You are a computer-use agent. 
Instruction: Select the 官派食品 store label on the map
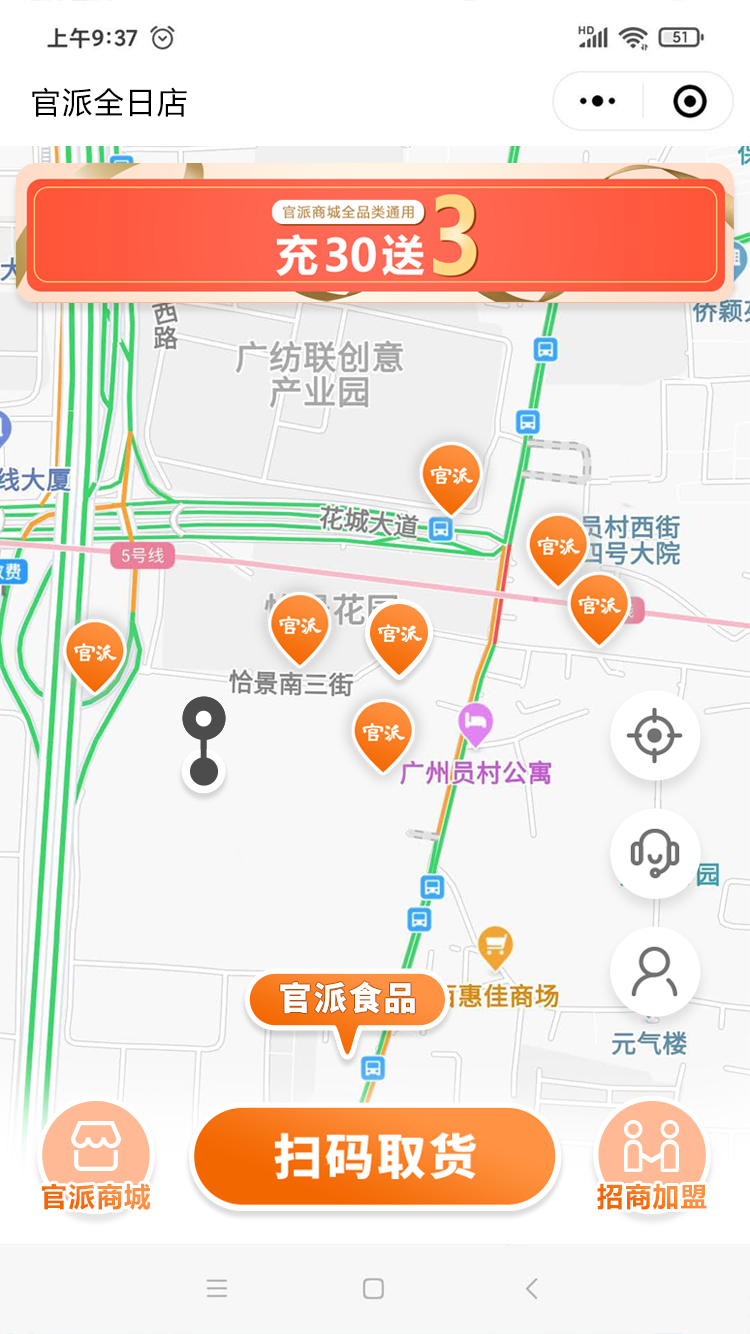(347, 1000)
